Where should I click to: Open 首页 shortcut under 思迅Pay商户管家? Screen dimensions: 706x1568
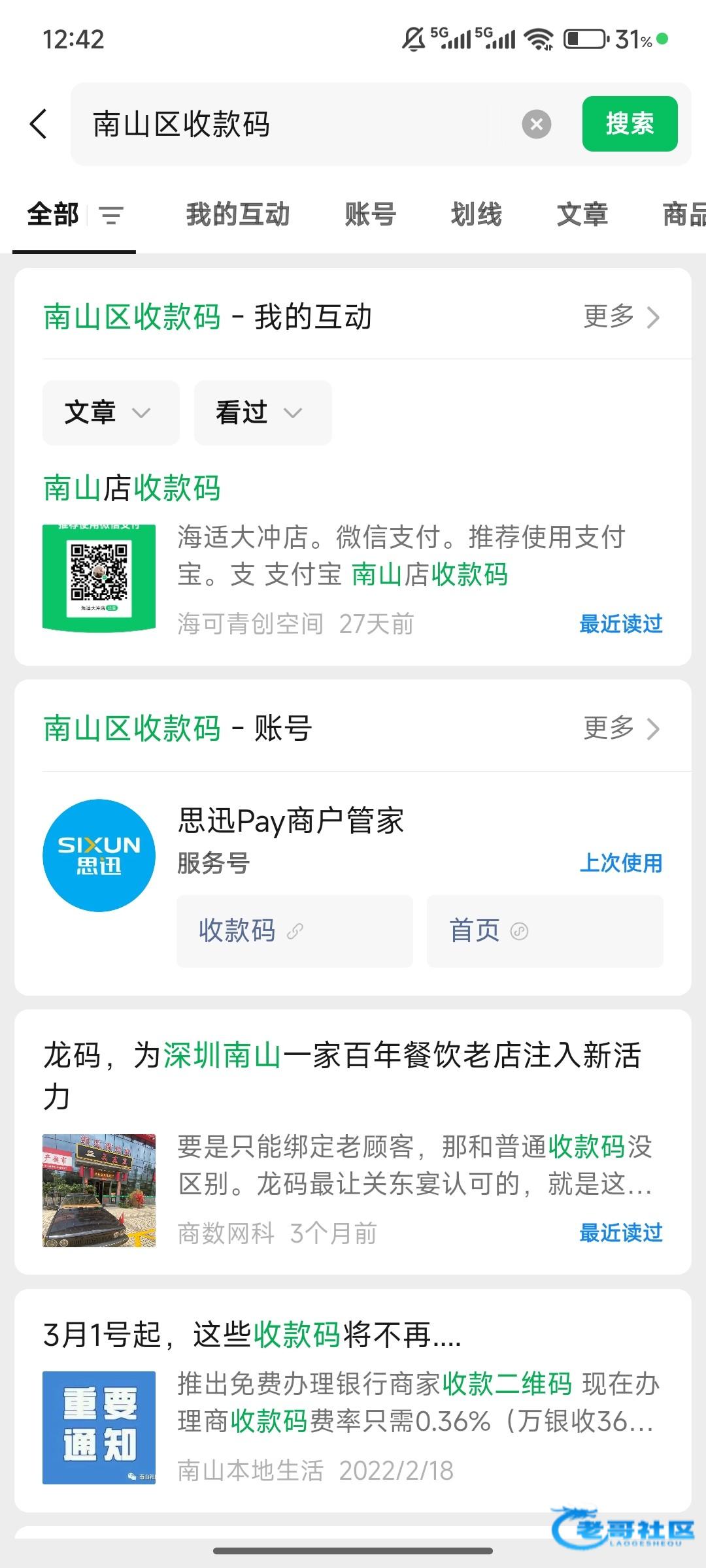545,931
